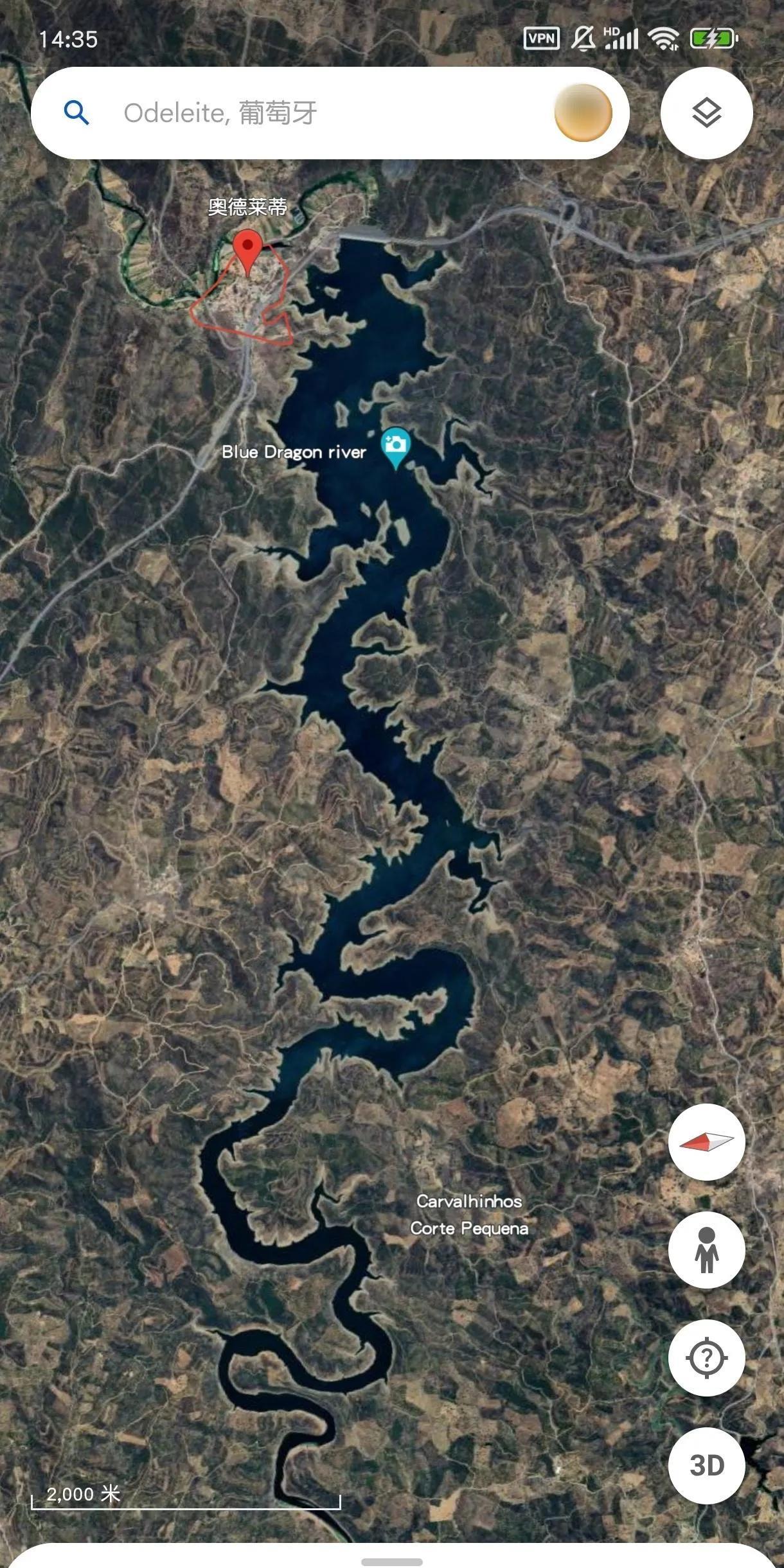The width and height of the screenshot is (784, 1568).
Task: Tap the bottom sheet handle
Action: [392, 1562]
